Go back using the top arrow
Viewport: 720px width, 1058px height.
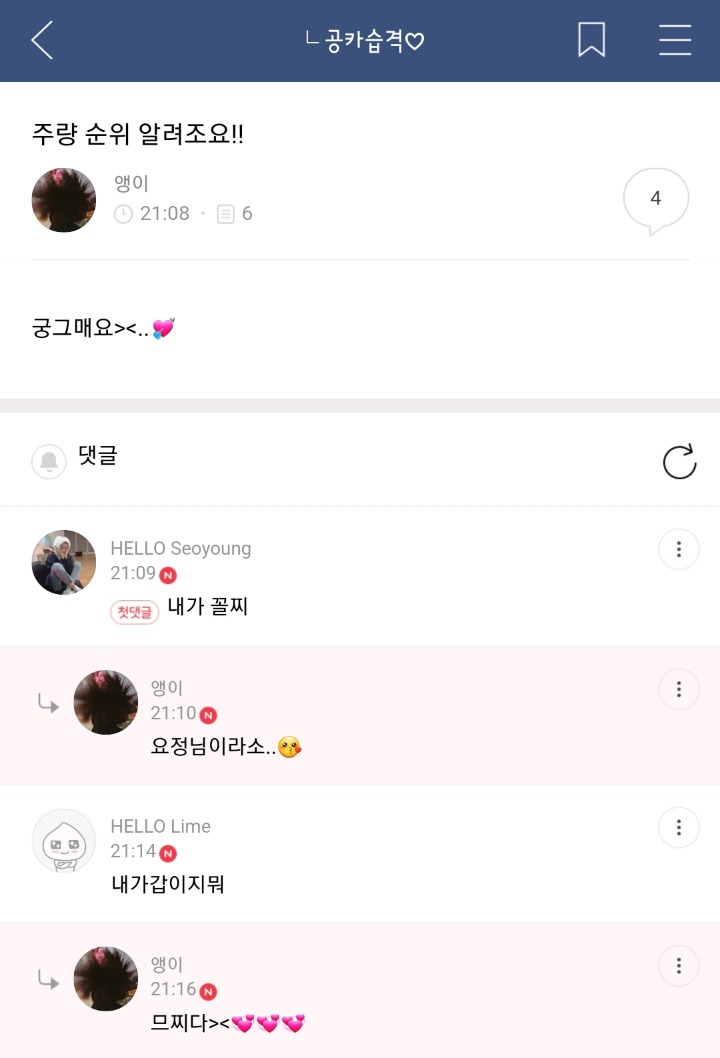[42, 41]
